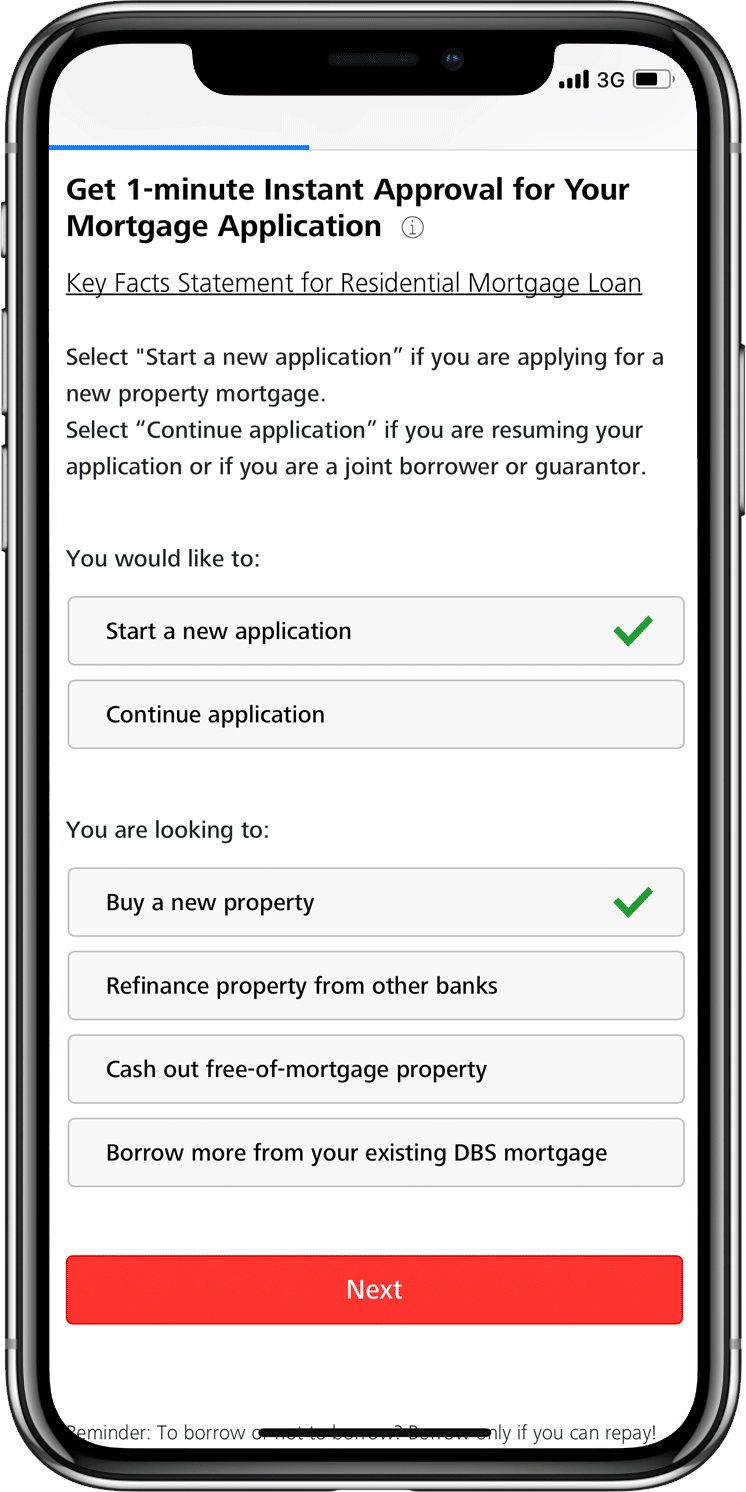Choose Cash out free-of-mortgage property

(375, 1069)
